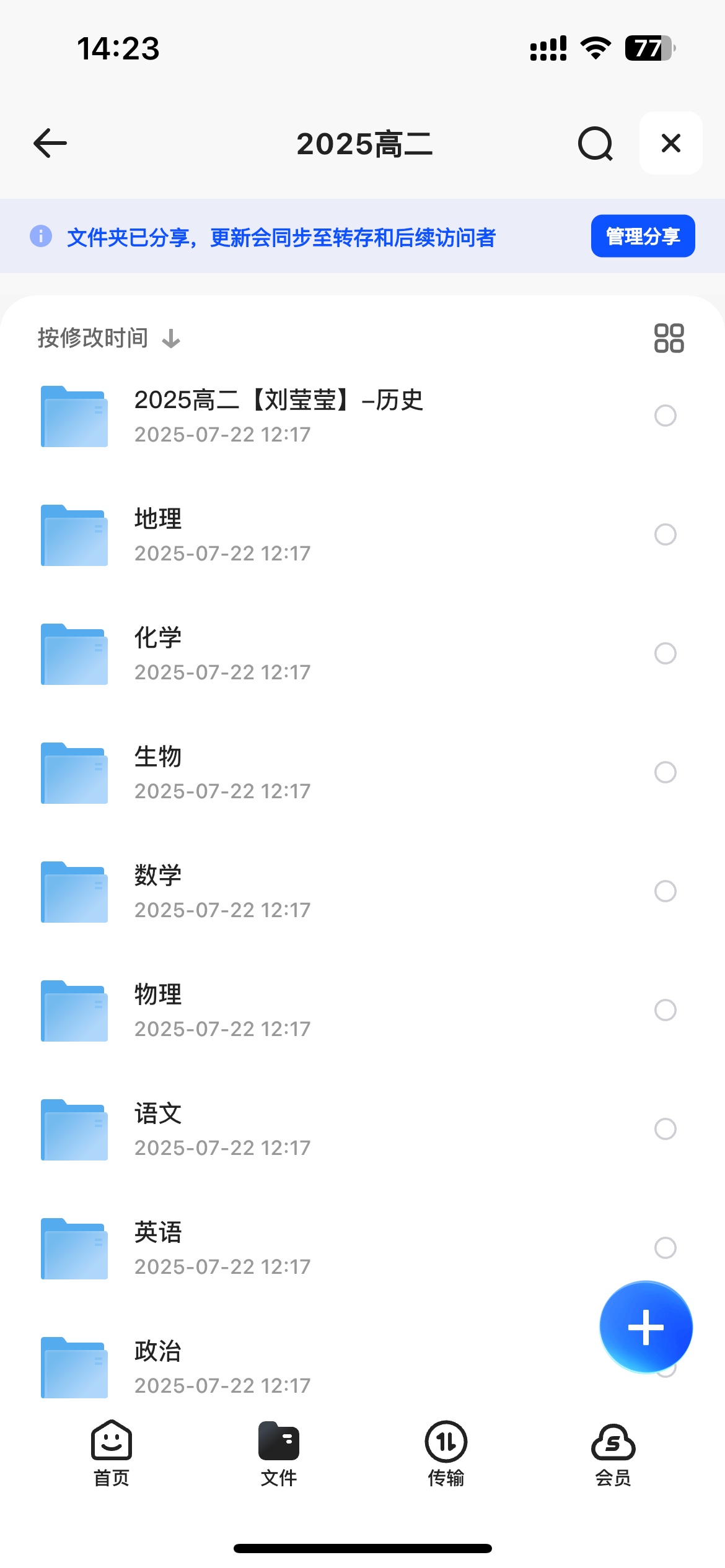
Task: Open the 物理 folder
Action: pos(158,1010)
